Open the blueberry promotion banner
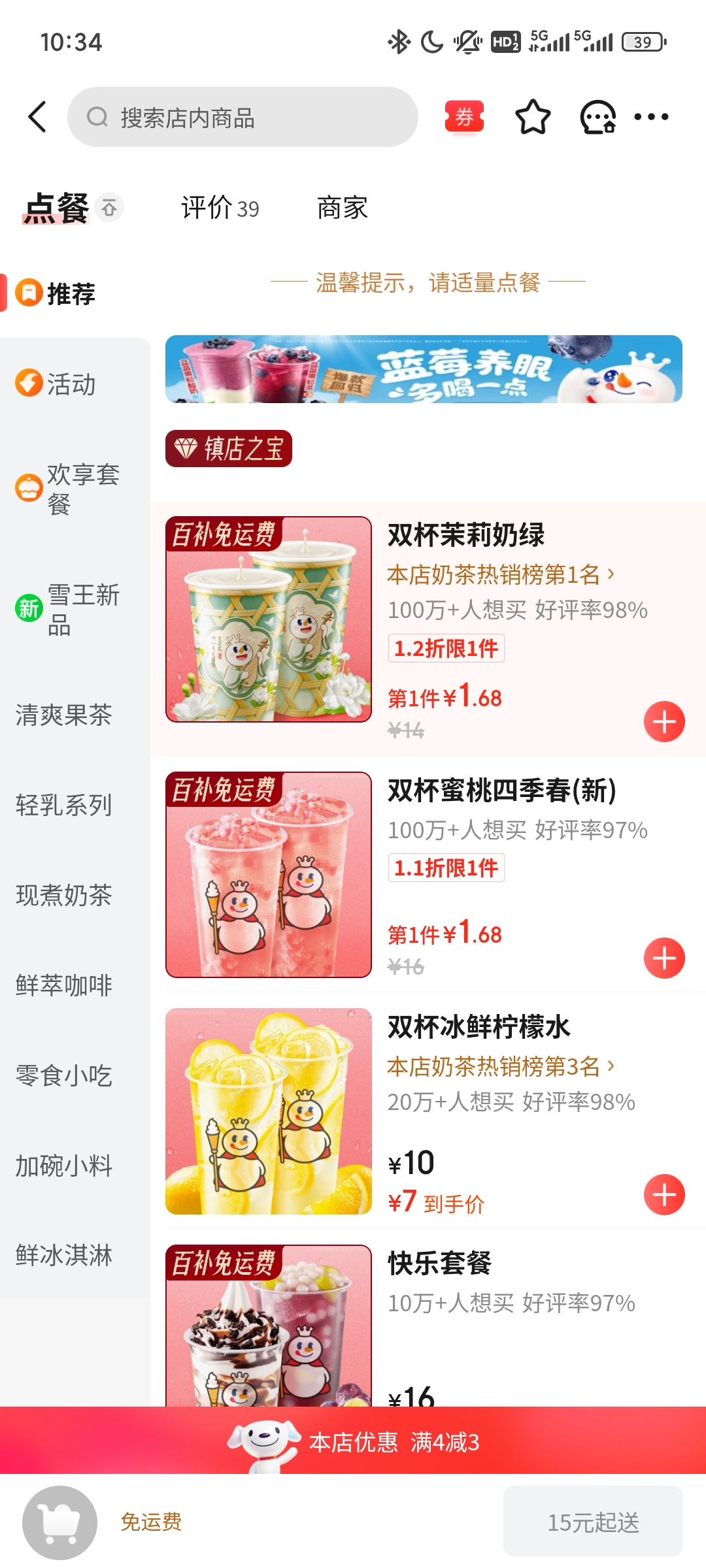The image size is (706, 1568). (424, 369)
